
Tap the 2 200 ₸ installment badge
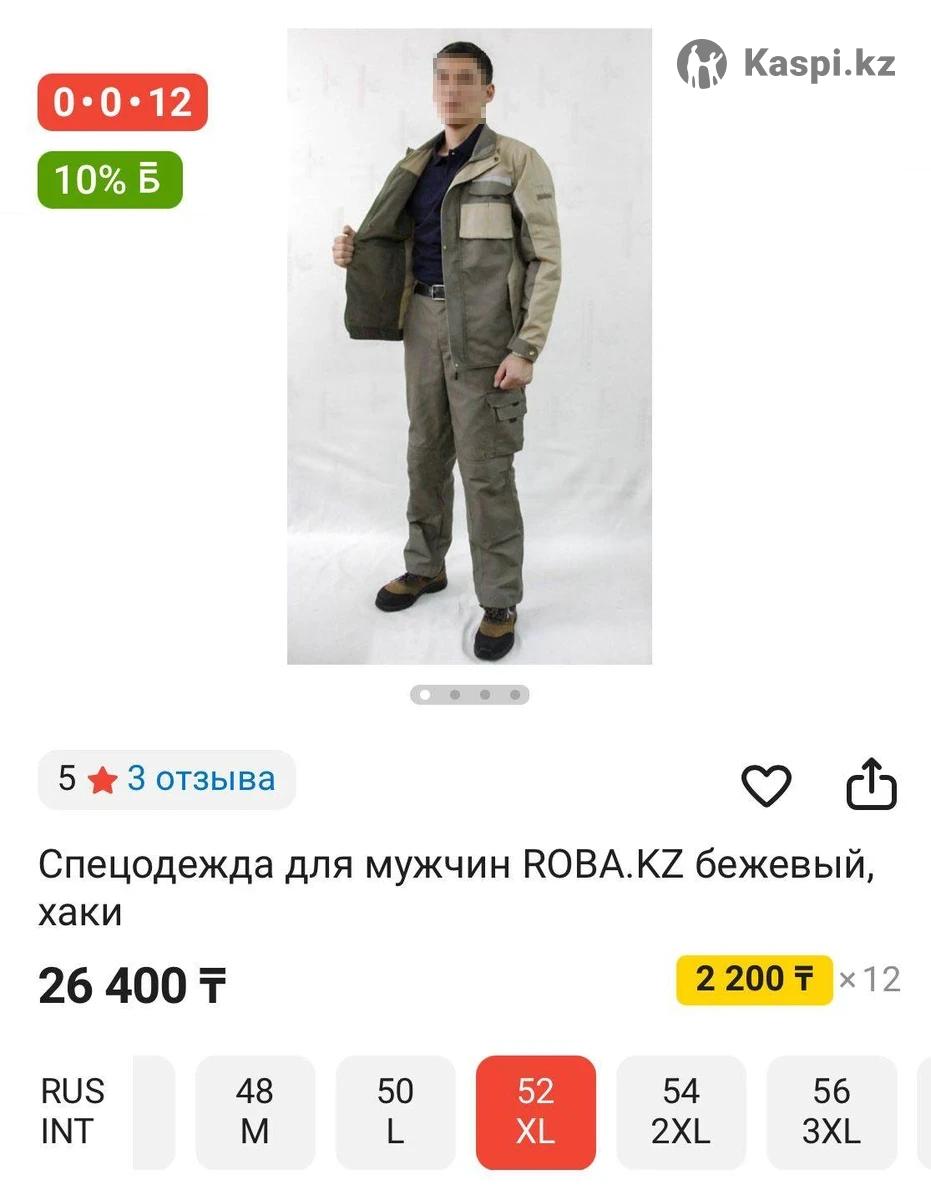[x=754, y=979]
